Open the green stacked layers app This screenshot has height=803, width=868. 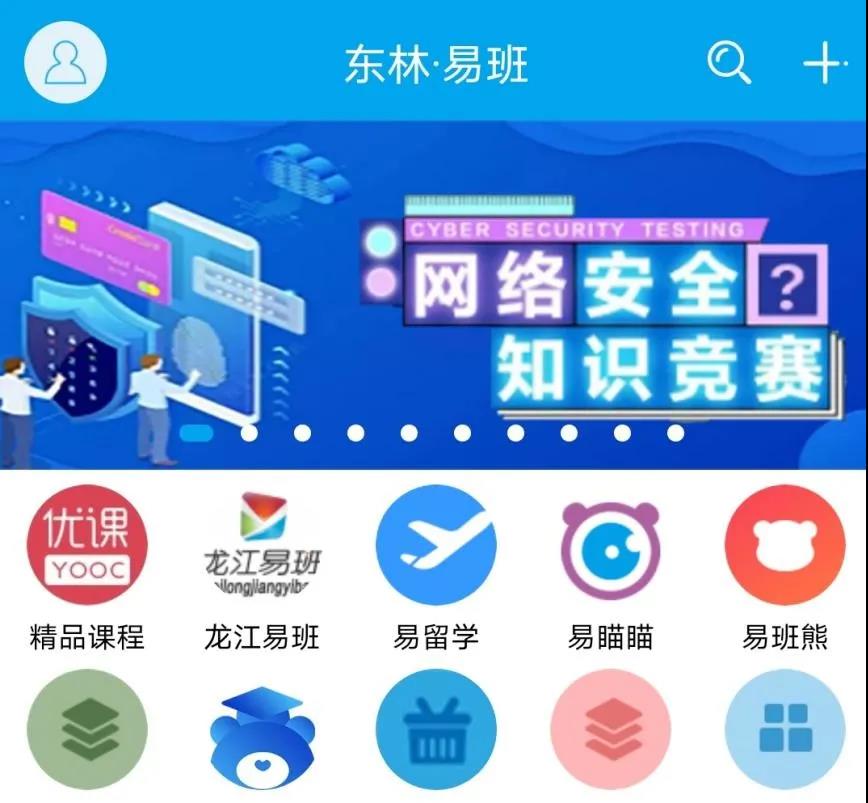click(87, 731)
